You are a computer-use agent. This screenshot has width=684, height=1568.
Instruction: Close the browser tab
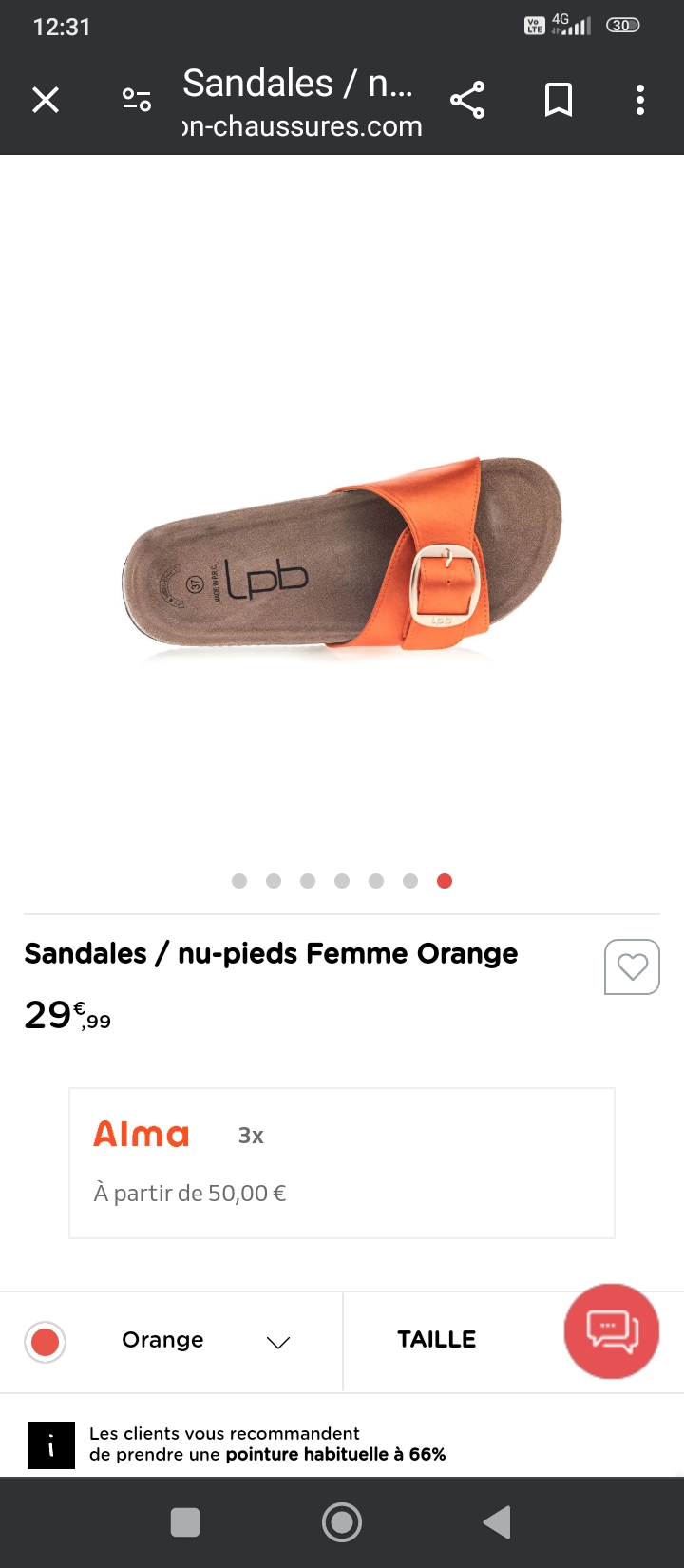pos(46,100)
